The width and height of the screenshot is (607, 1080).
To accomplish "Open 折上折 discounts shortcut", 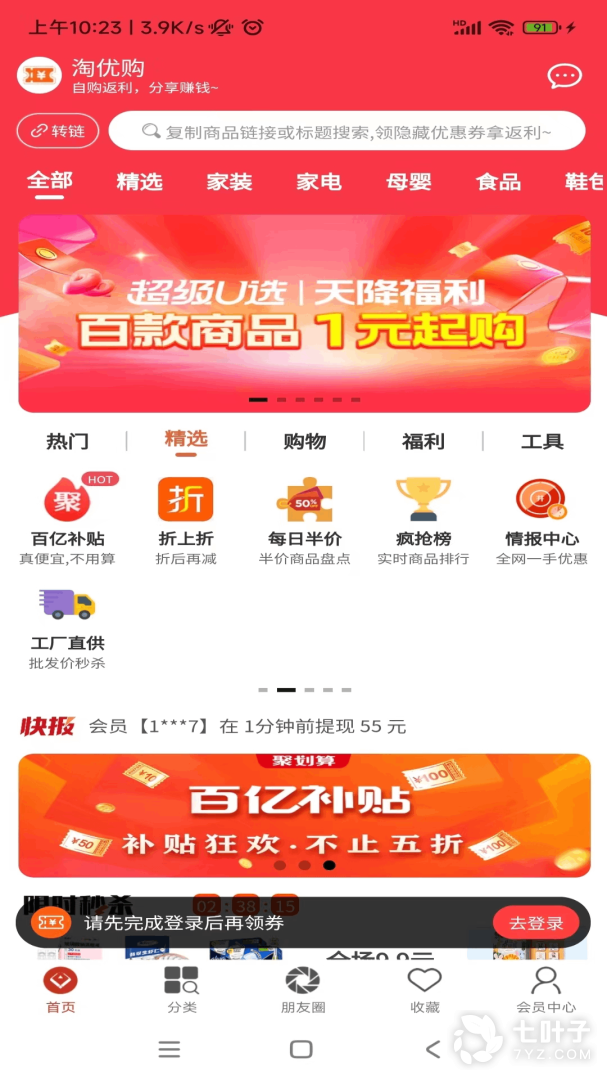I will point(186,519).
